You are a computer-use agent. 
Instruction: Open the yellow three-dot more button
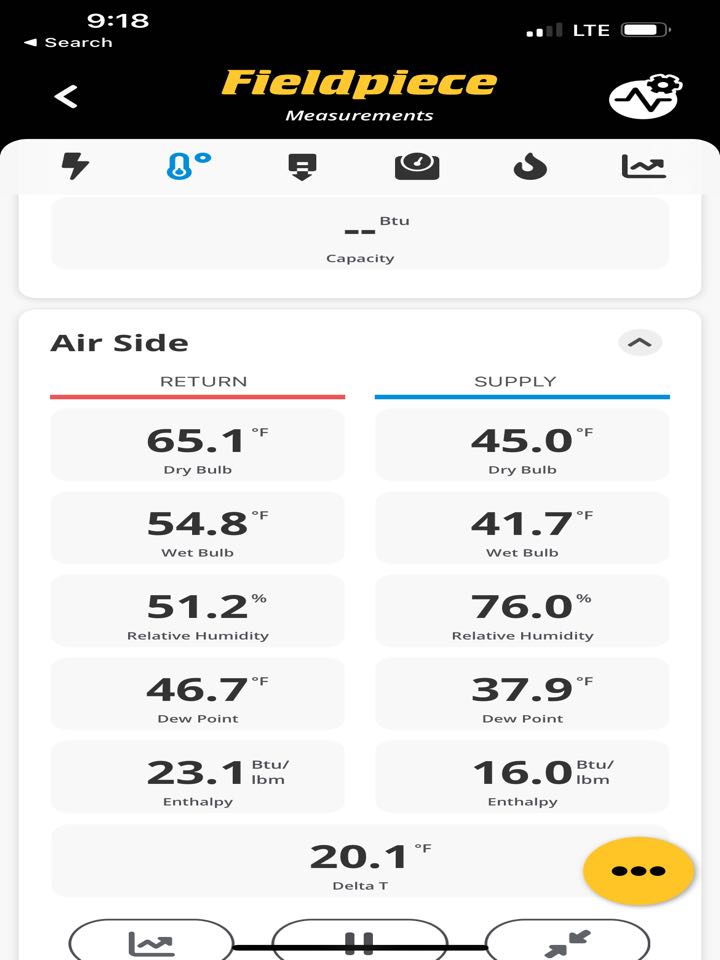[639, 871]
